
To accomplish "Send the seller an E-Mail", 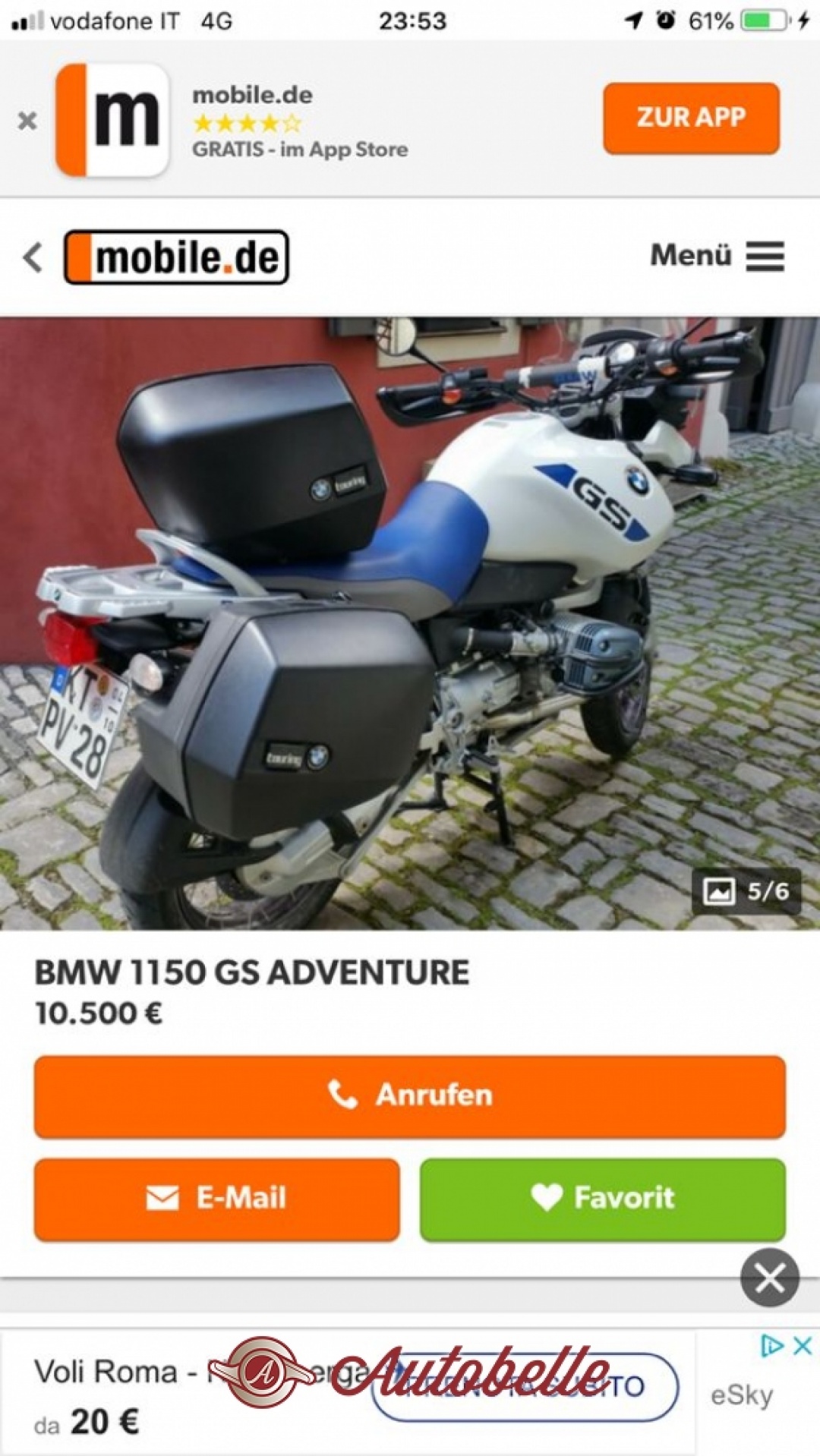I will (x=216, y=1199).
